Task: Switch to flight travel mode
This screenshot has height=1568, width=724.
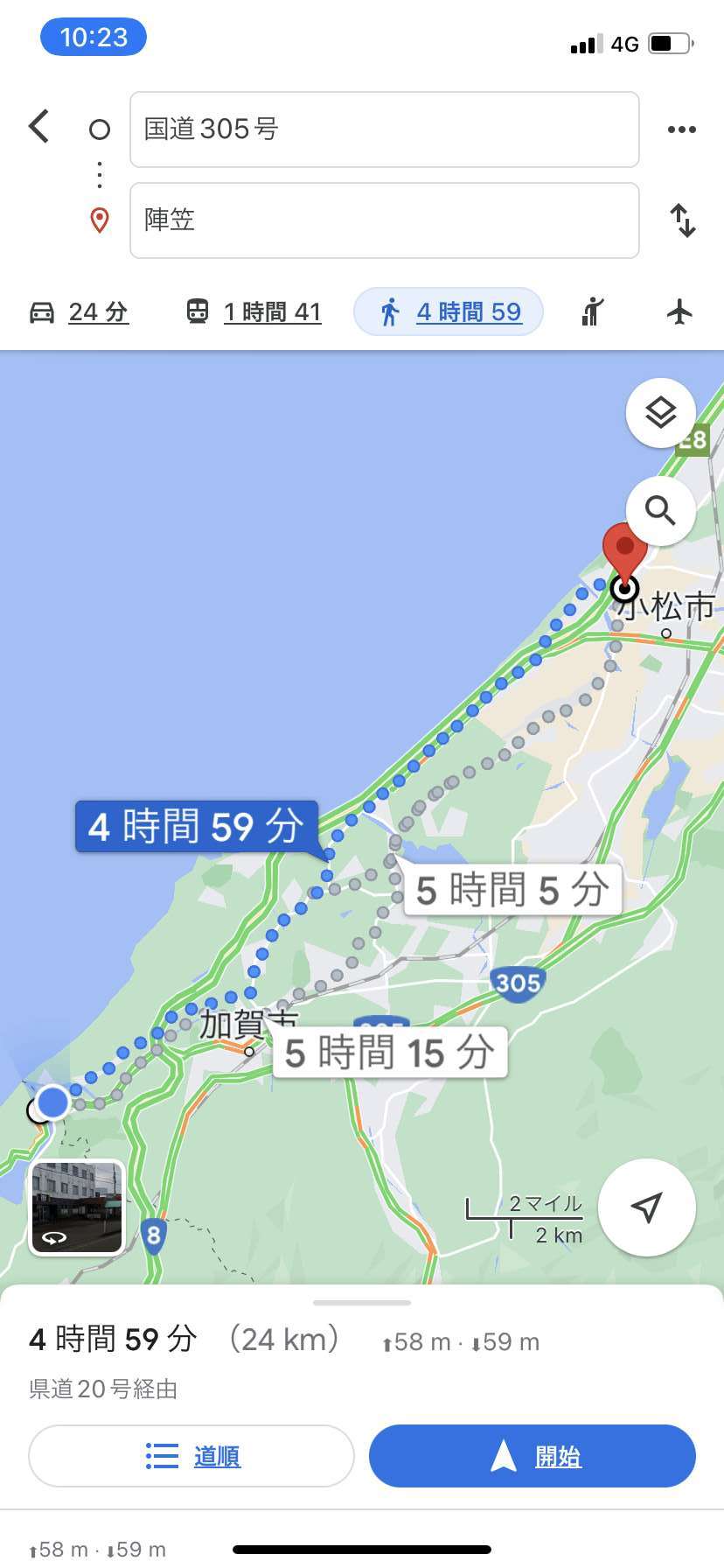Action: click(x=679, y=311)
